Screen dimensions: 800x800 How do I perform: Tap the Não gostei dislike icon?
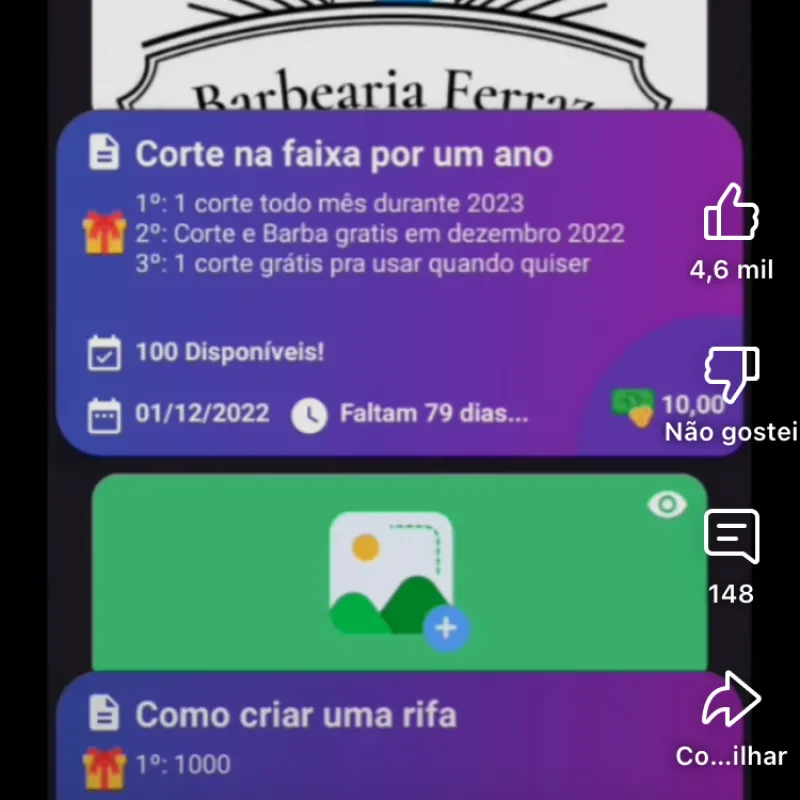731,375
